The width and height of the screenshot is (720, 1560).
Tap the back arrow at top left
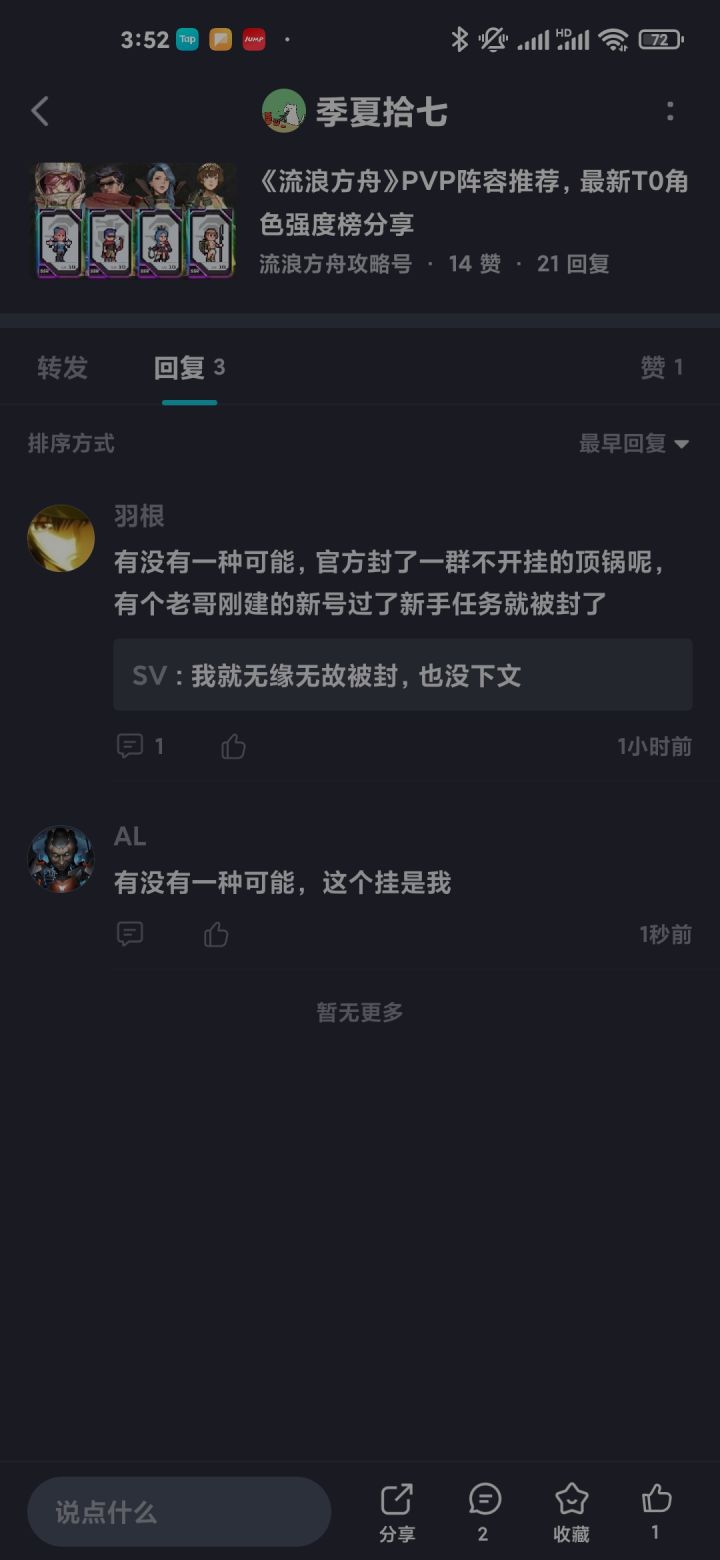(x=39, y=112)
